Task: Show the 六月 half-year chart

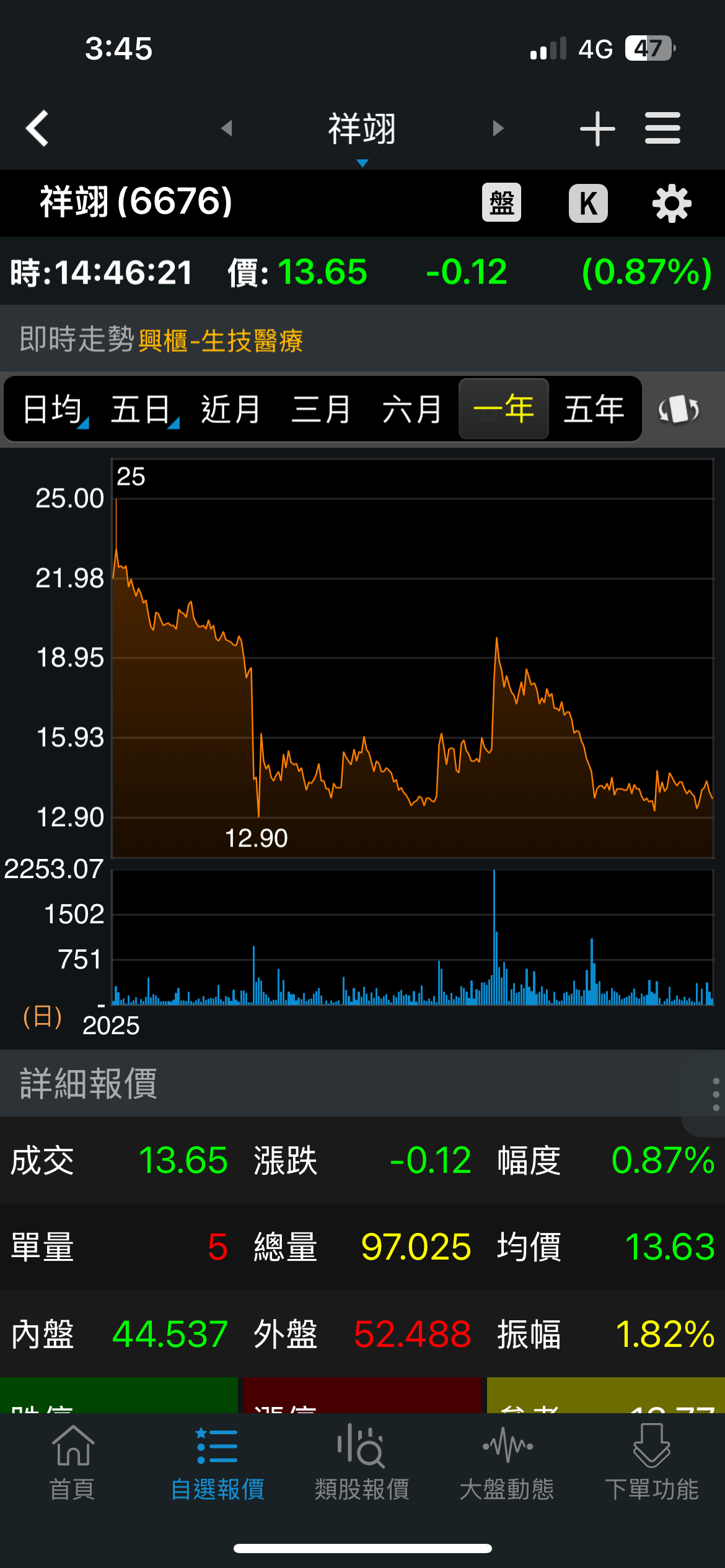Action: [x=411, y=409]
